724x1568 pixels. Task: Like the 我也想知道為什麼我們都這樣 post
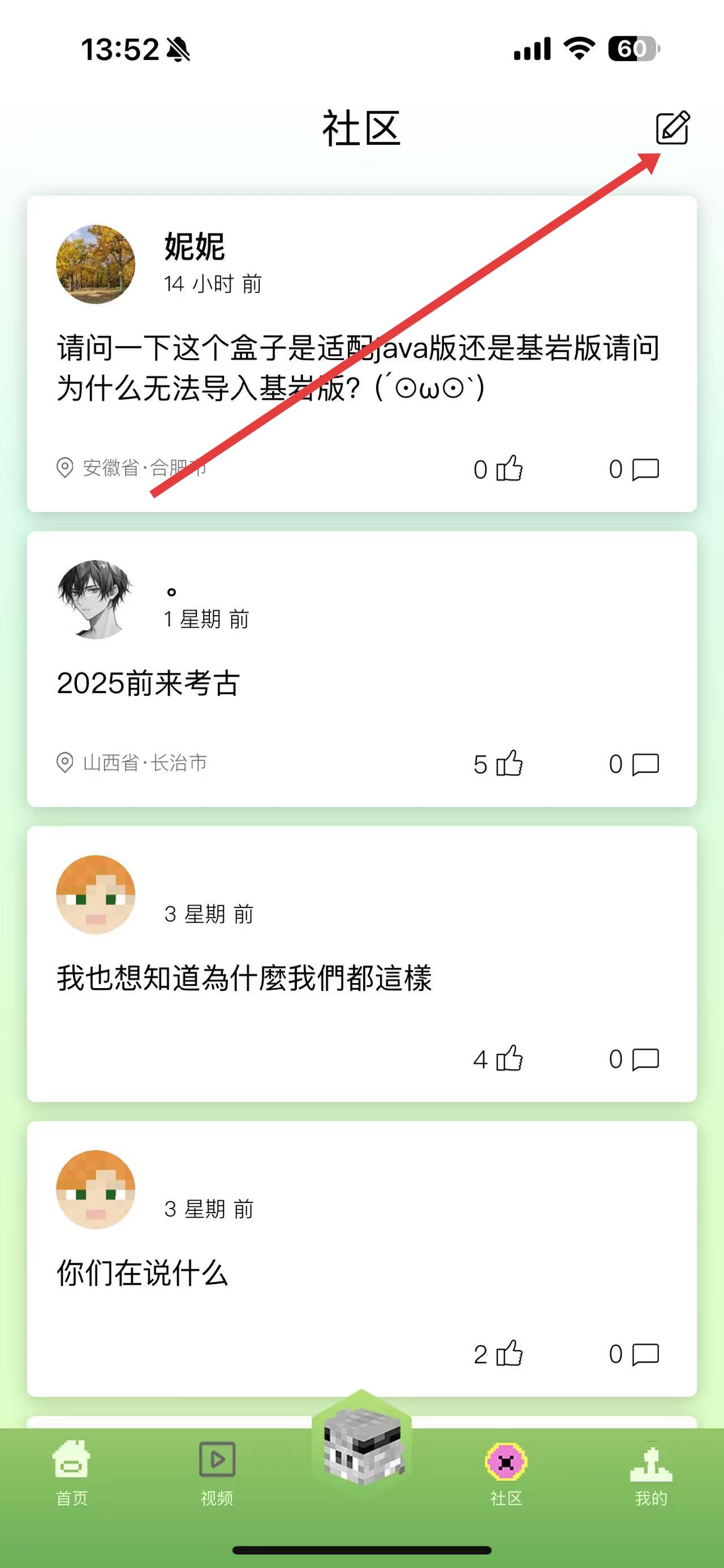point(509,1059)
